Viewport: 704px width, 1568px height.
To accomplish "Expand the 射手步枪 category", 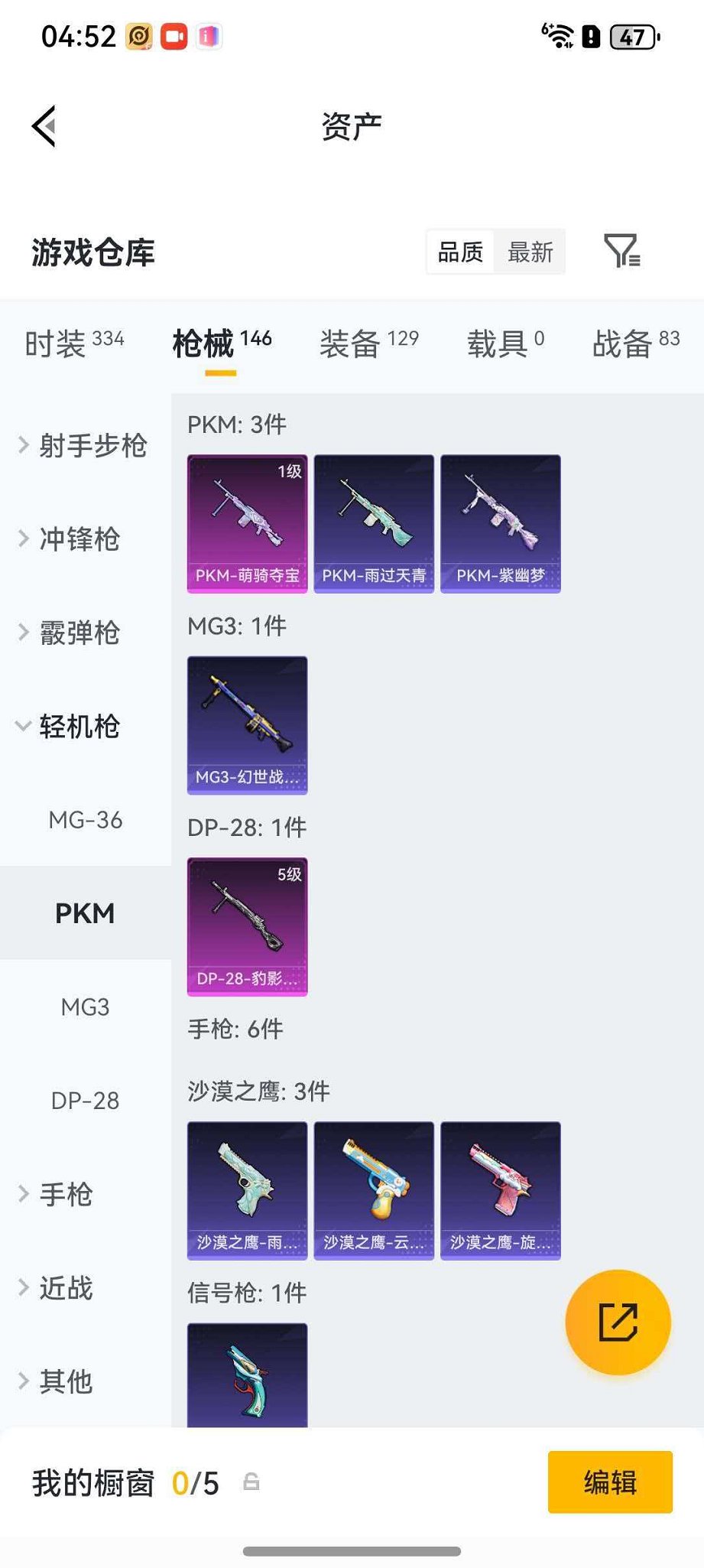I will coord(84,446).
